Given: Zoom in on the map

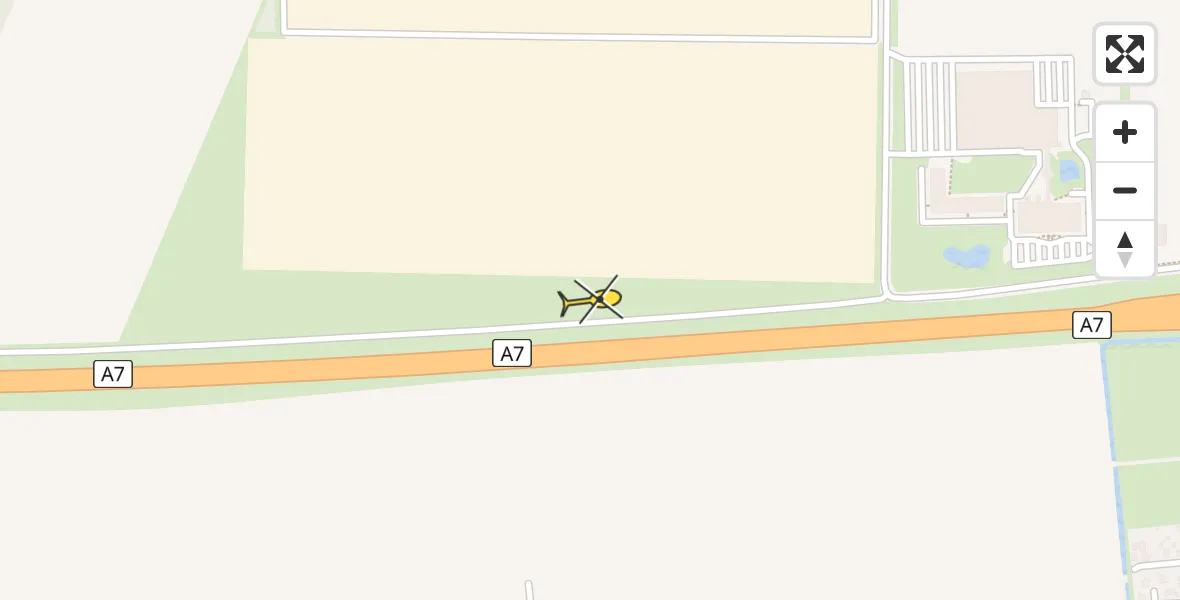Looking at the screenshot, I should [x=1125, y=133].
